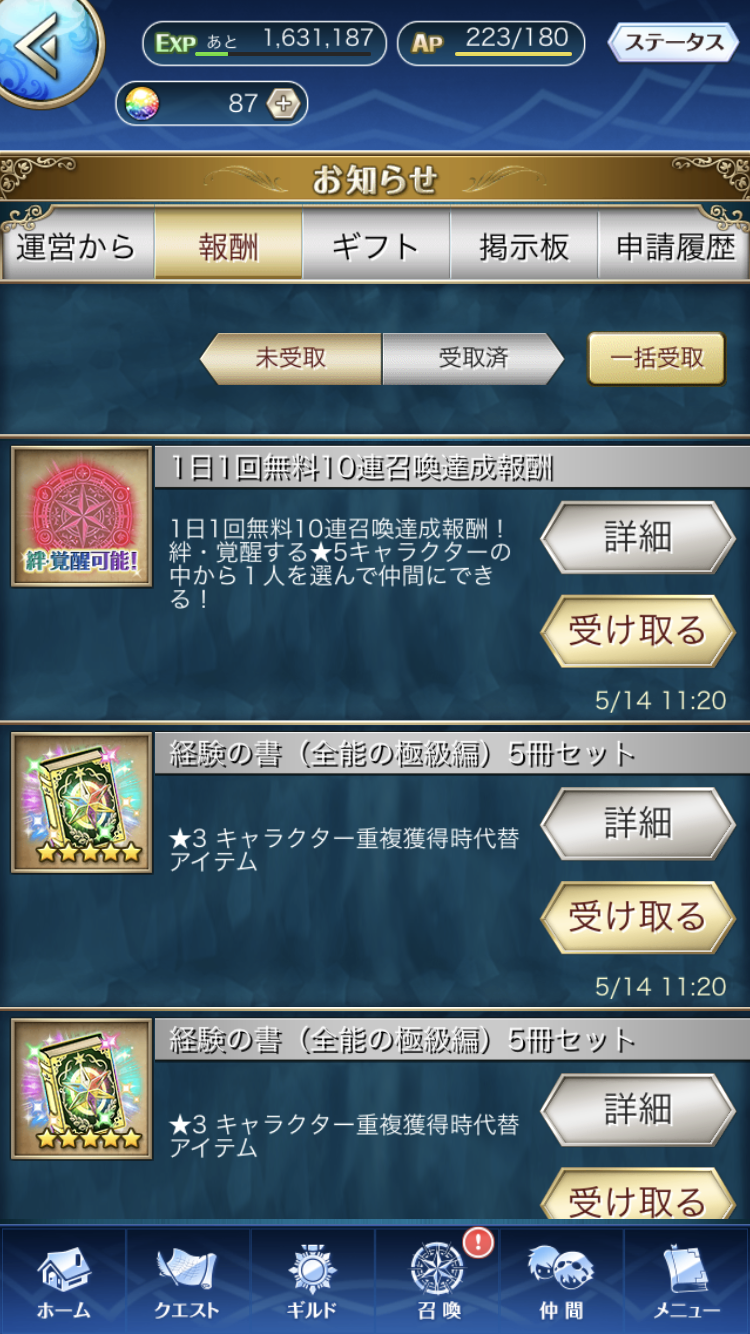Screen dimensions: 750x1334
Task: Show 未受取 unclaimed rewards
Action: [291, 358]
